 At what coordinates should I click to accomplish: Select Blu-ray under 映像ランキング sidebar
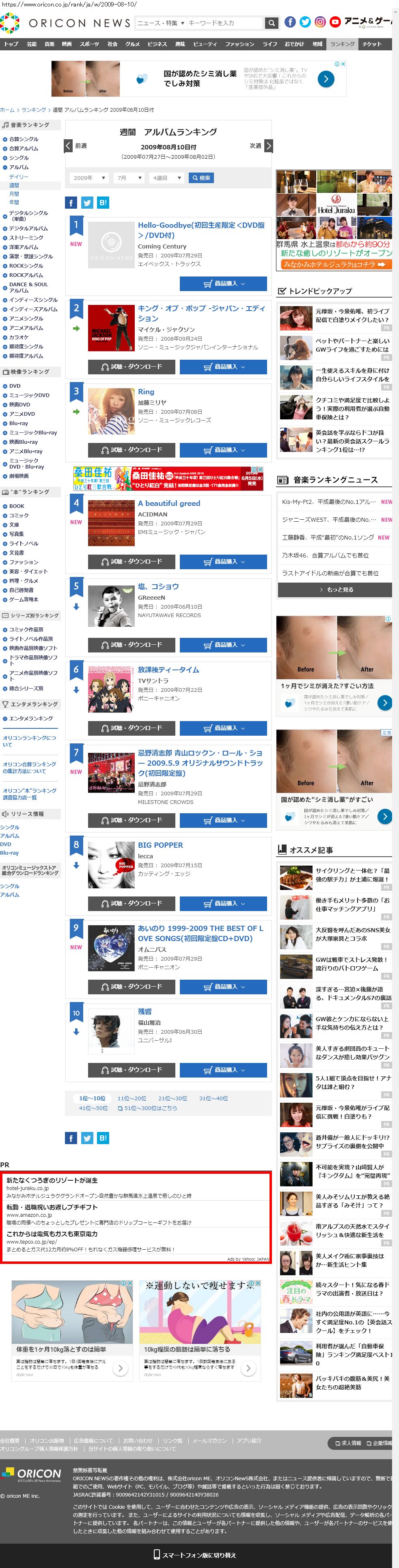(18, 423)
